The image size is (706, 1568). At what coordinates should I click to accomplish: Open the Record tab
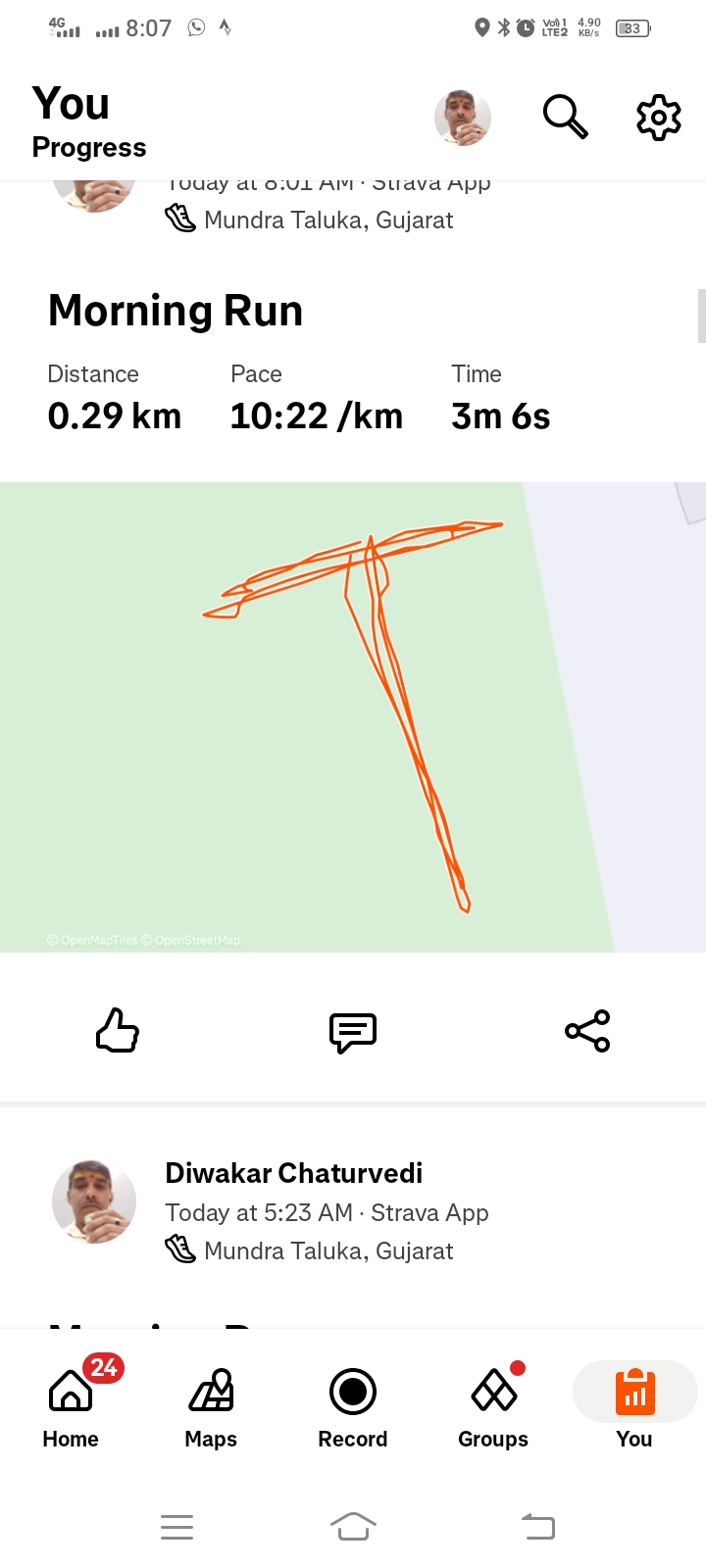353,1406
